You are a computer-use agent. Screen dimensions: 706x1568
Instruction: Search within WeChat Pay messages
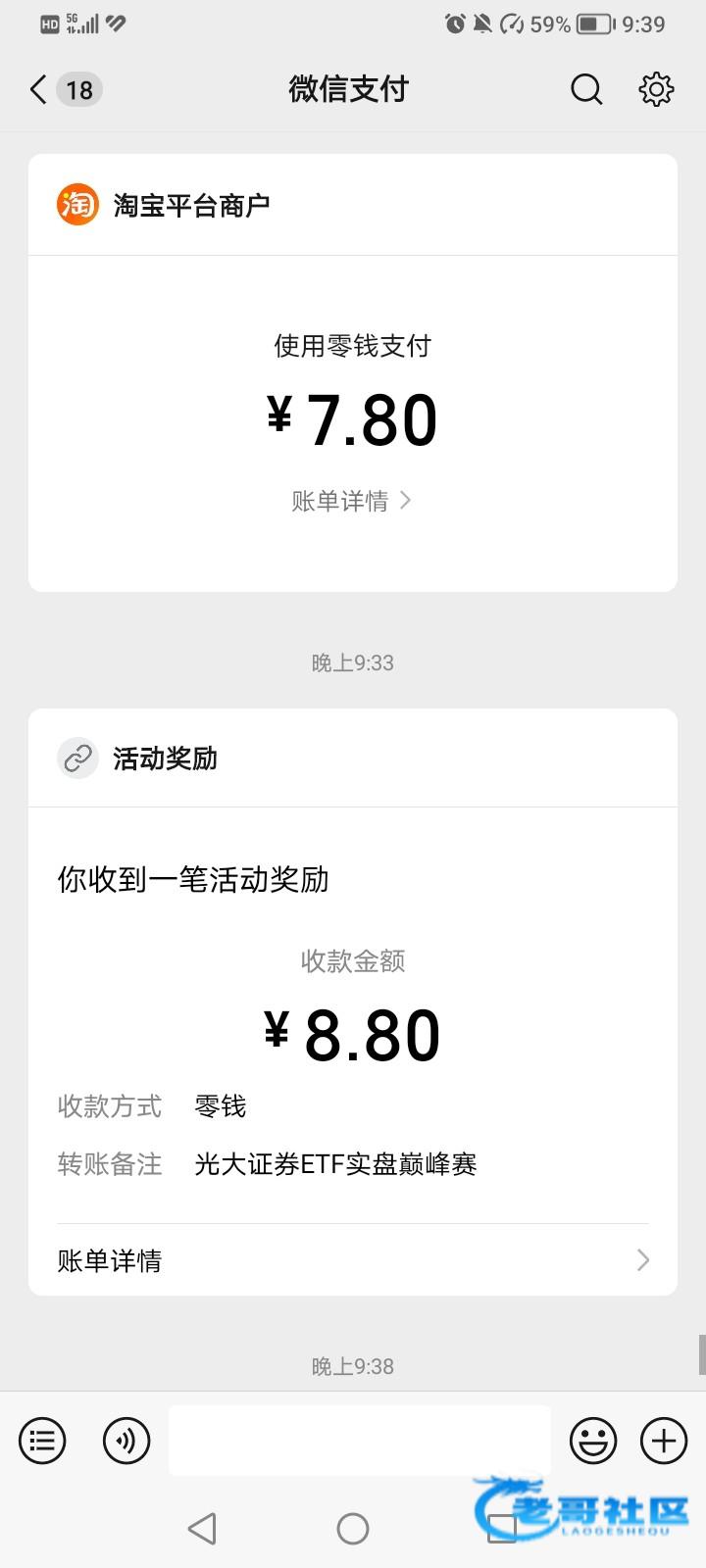click(x=586, y=90)
